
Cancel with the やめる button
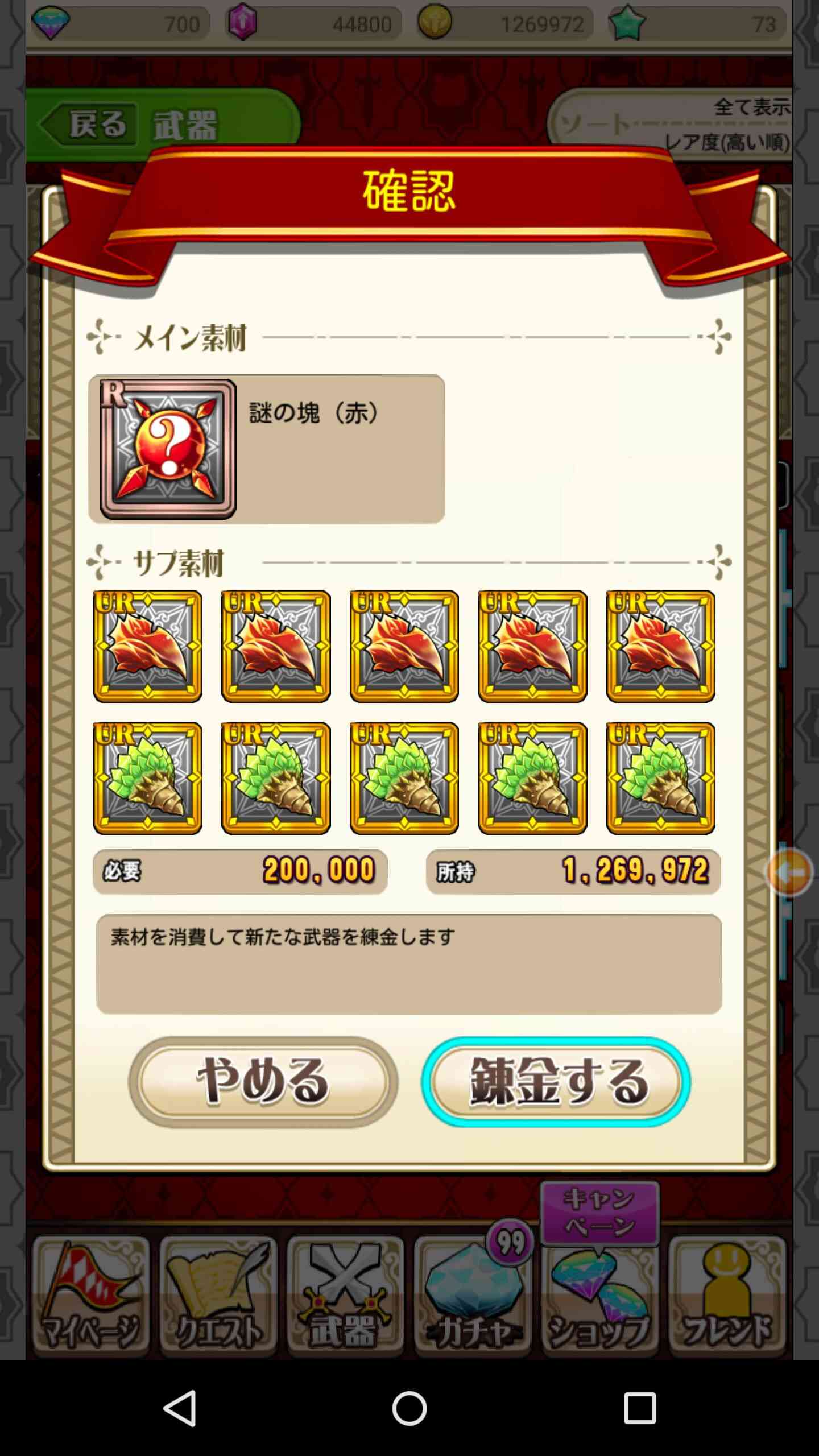(263, 1082)
